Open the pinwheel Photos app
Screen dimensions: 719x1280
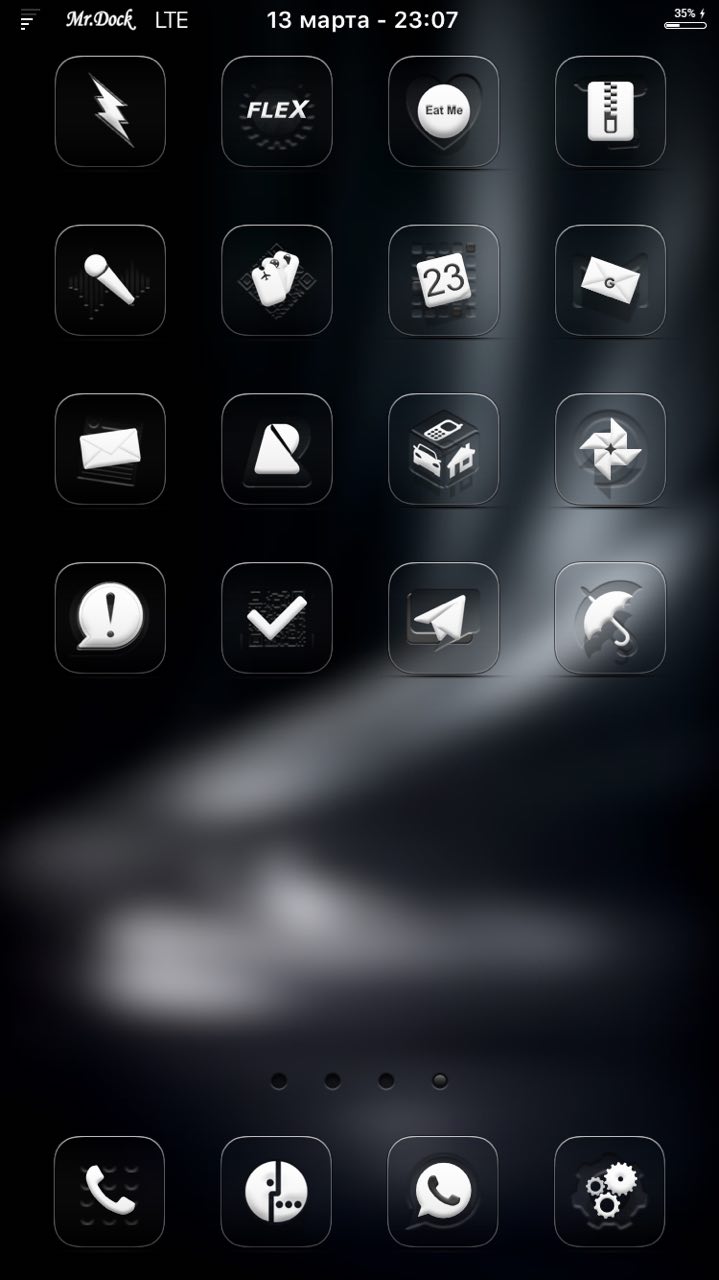point(610,449)
